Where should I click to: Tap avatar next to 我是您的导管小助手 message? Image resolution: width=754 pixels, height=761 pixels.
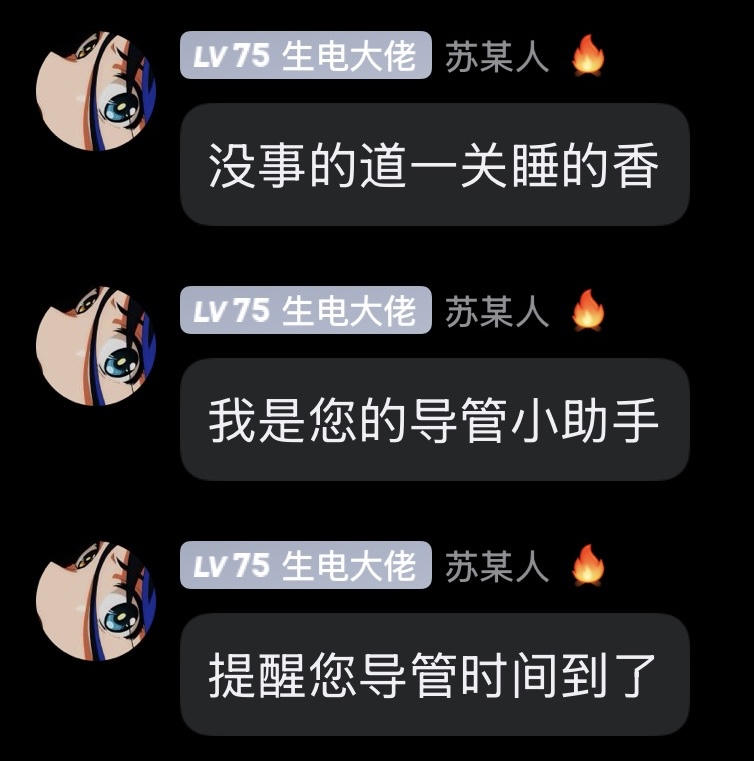click(96, 346)
